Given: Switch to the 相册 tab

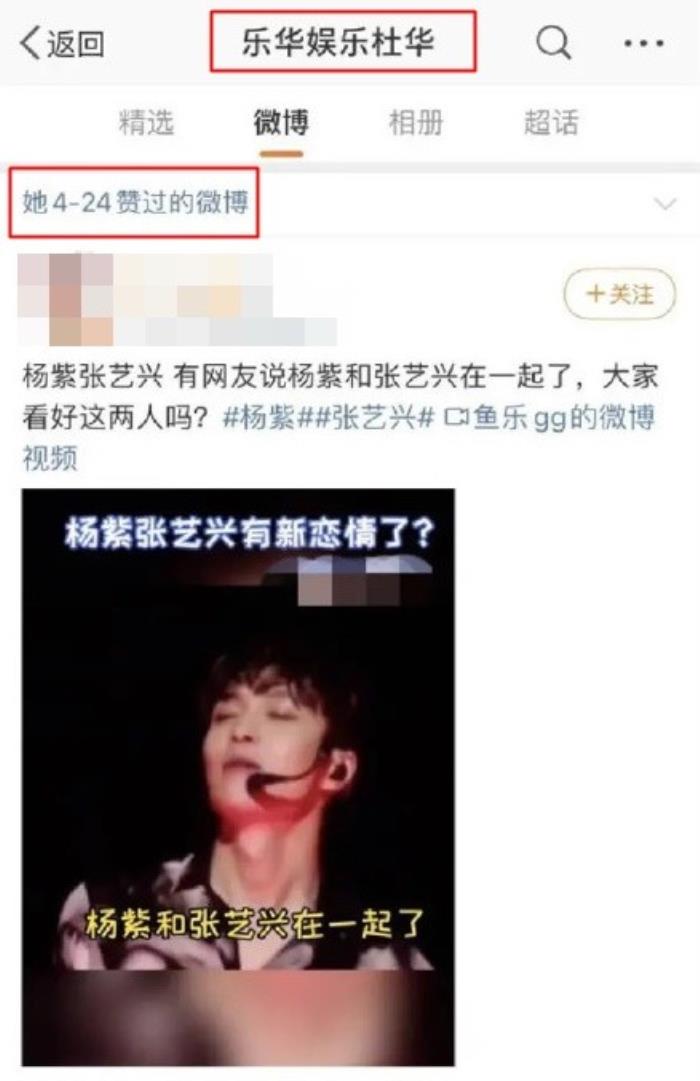Looking at the screenshot, I should point(416,123).
